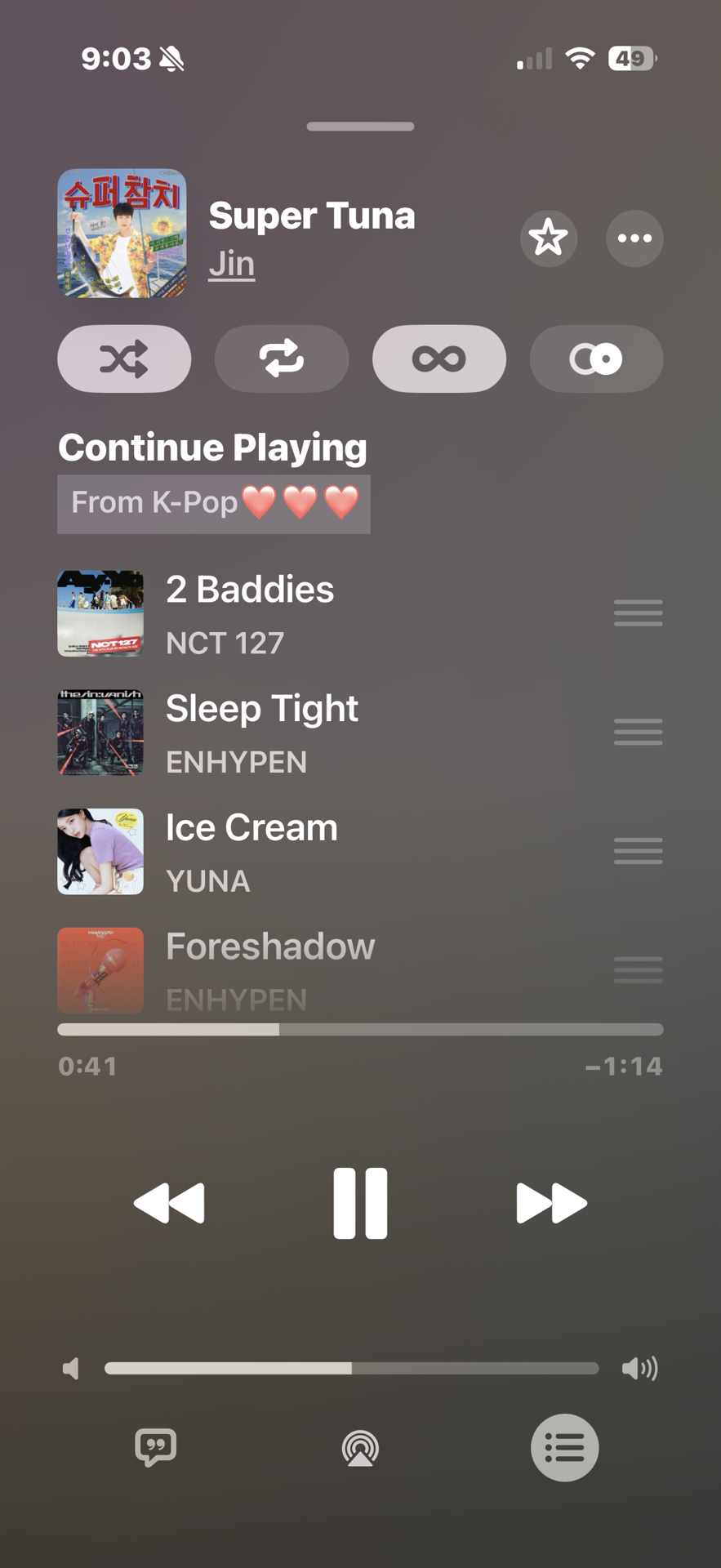Screen dimensions: 721x1568
Task: Toggle Autoplay infinity button
Action: [439, 359]
